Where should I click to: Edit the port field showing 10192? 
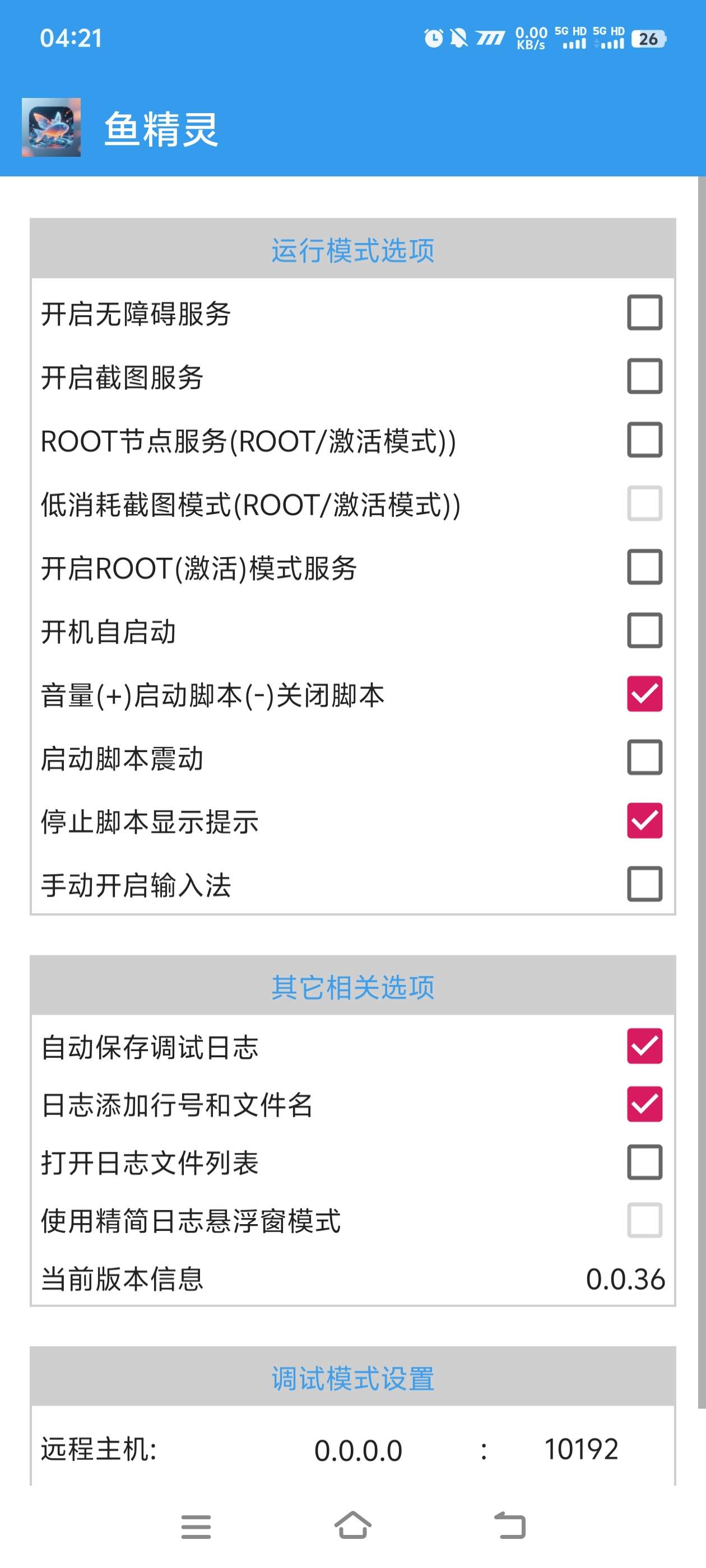[581, 1449]
